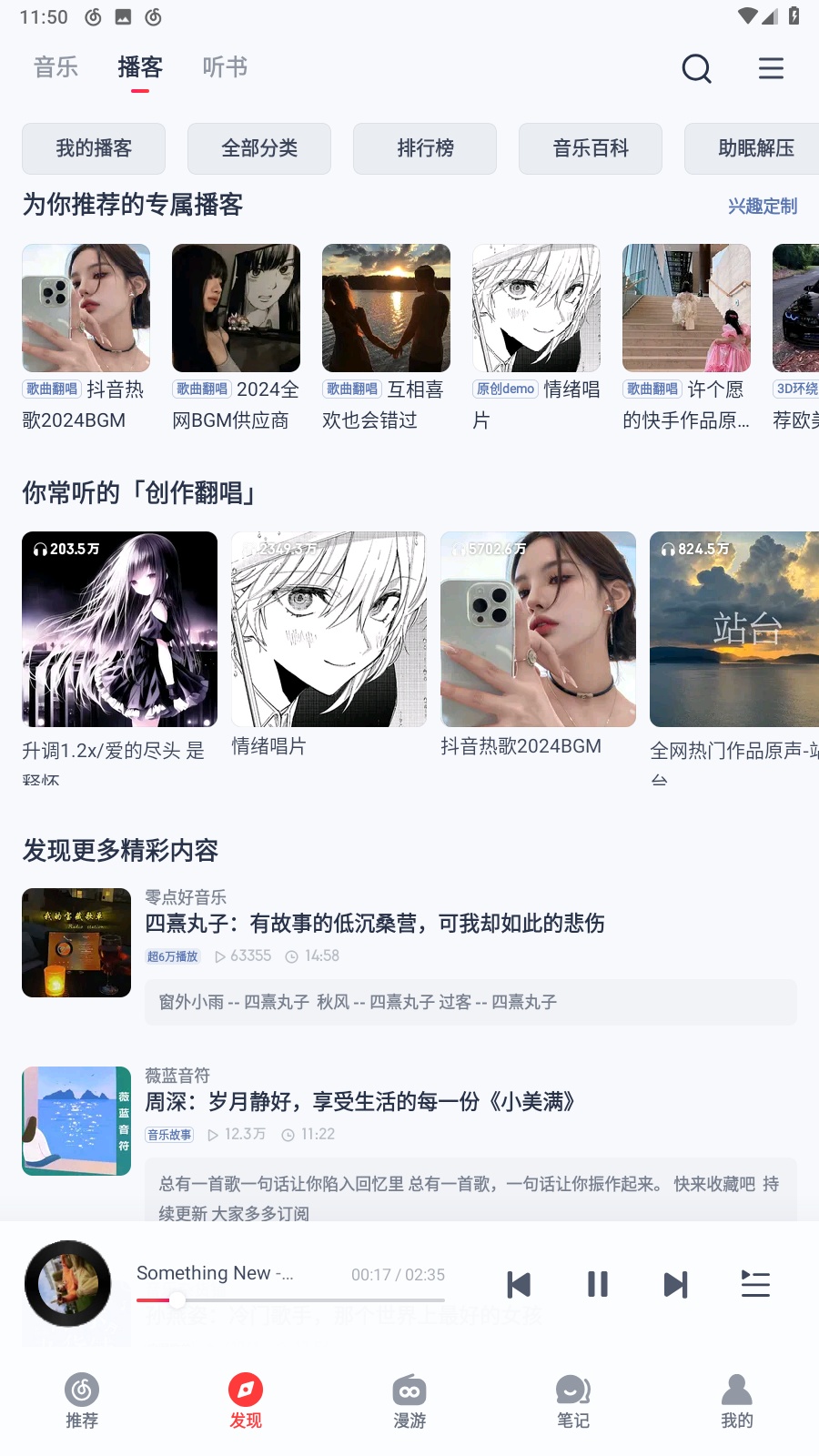Screen dimensions: 819x1456
Task: Open the 我的 bottom tab
Action: click(736, 1400)
